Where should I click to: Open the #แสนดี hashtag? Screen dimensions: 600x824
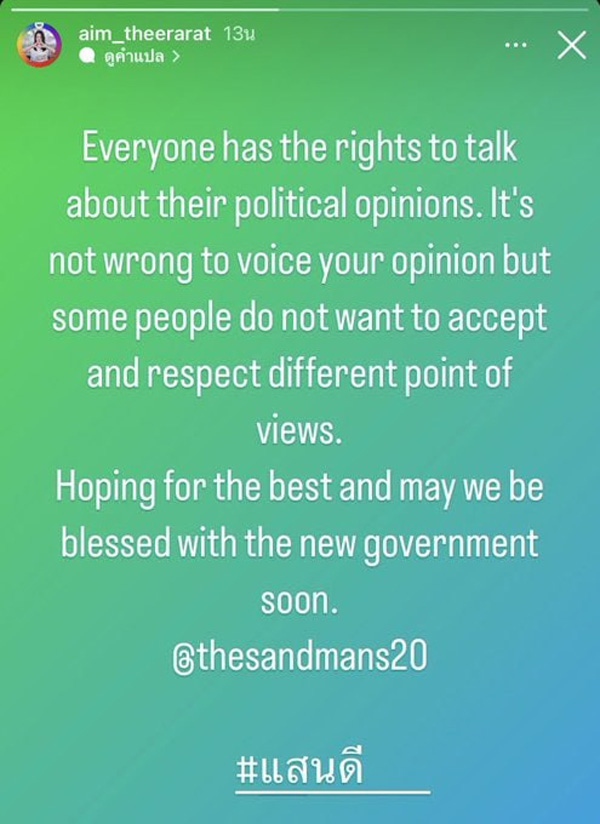pyautogui.click(x=300, y=771)
